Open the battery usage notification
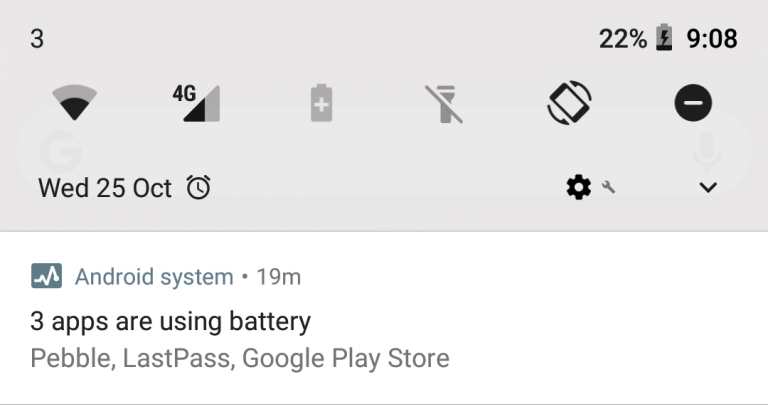Image resolution: width=768 pixels, height=409 pixels. [x=240, y=322]
